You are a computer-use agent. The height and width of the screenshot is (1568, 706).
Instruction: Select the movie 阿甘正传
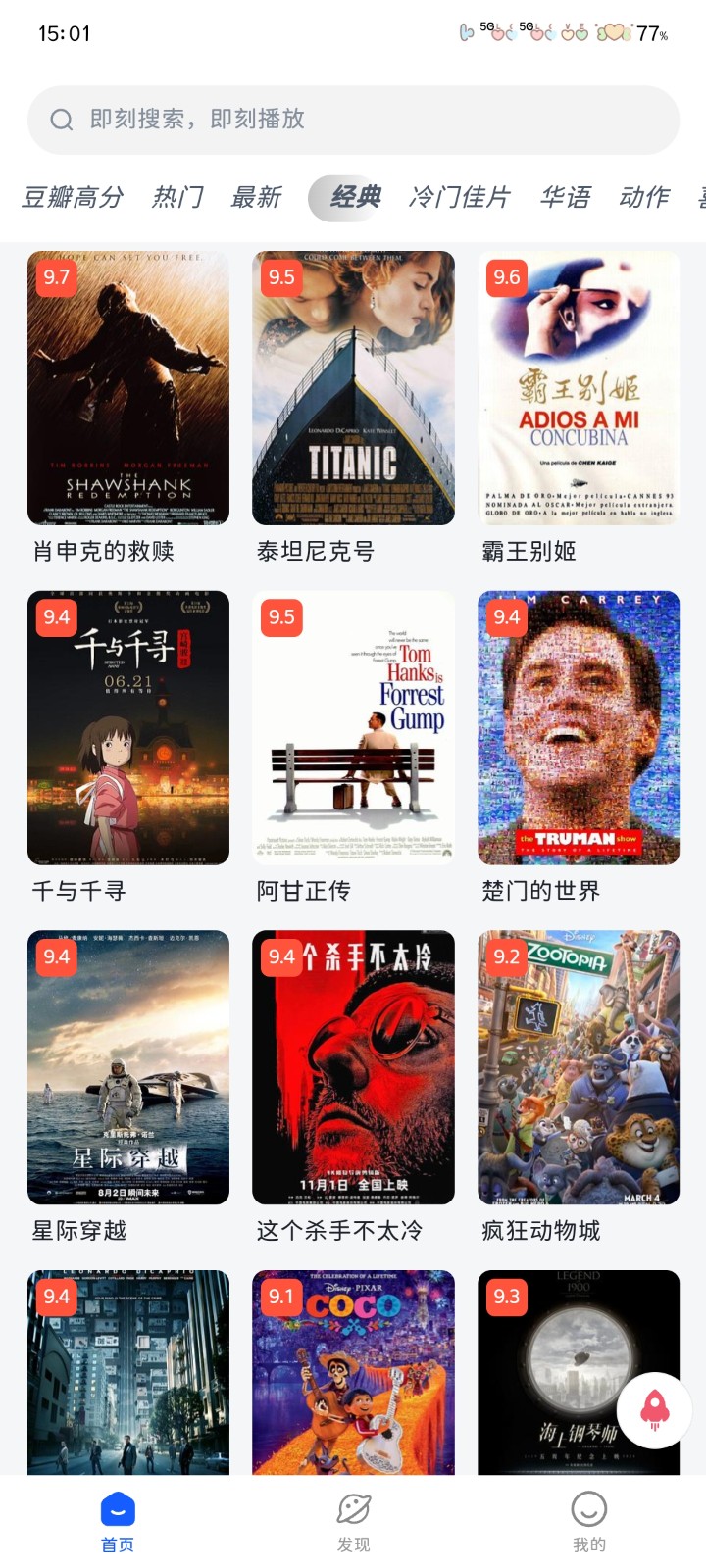pyautogui.click(x=353, y=727)
